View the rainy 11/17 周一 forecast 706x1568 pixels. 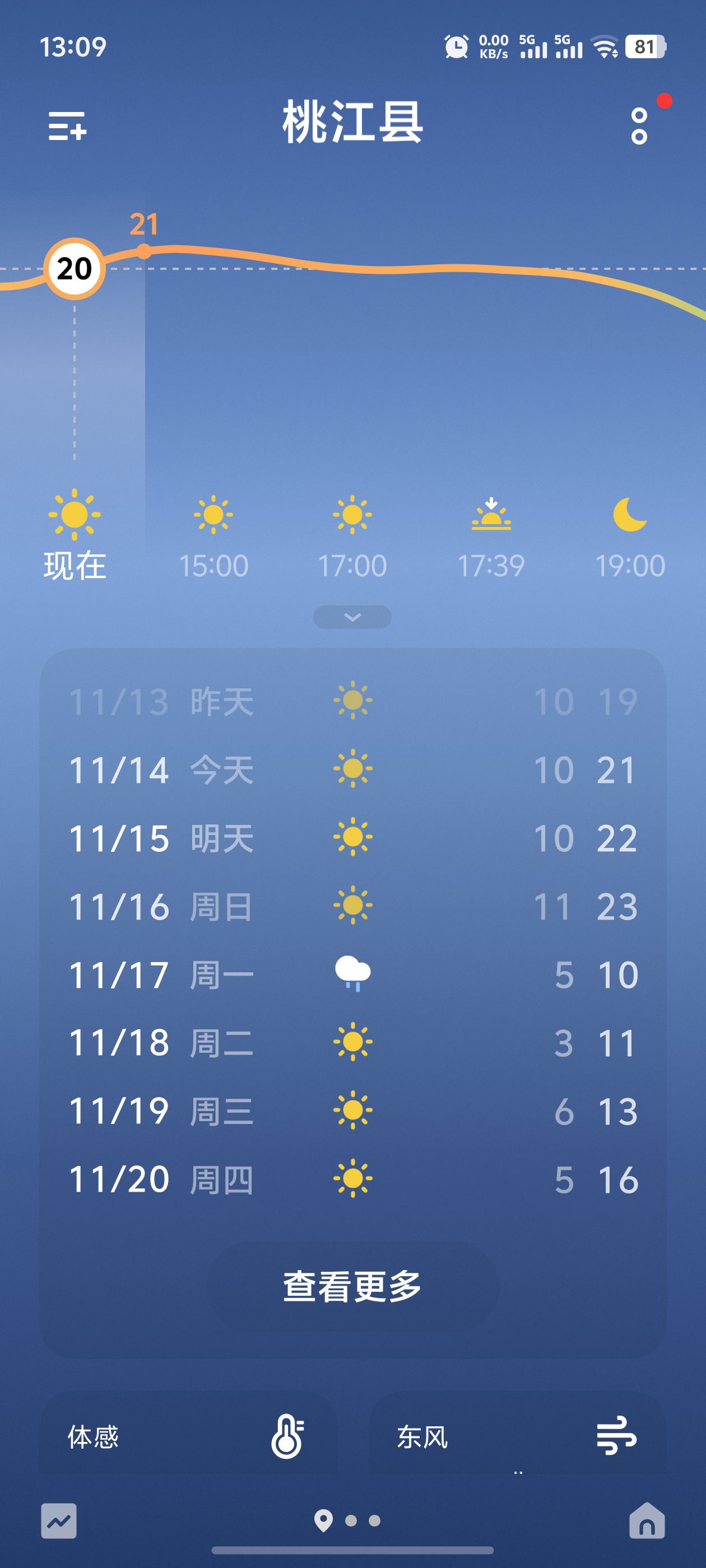point(352,974)
